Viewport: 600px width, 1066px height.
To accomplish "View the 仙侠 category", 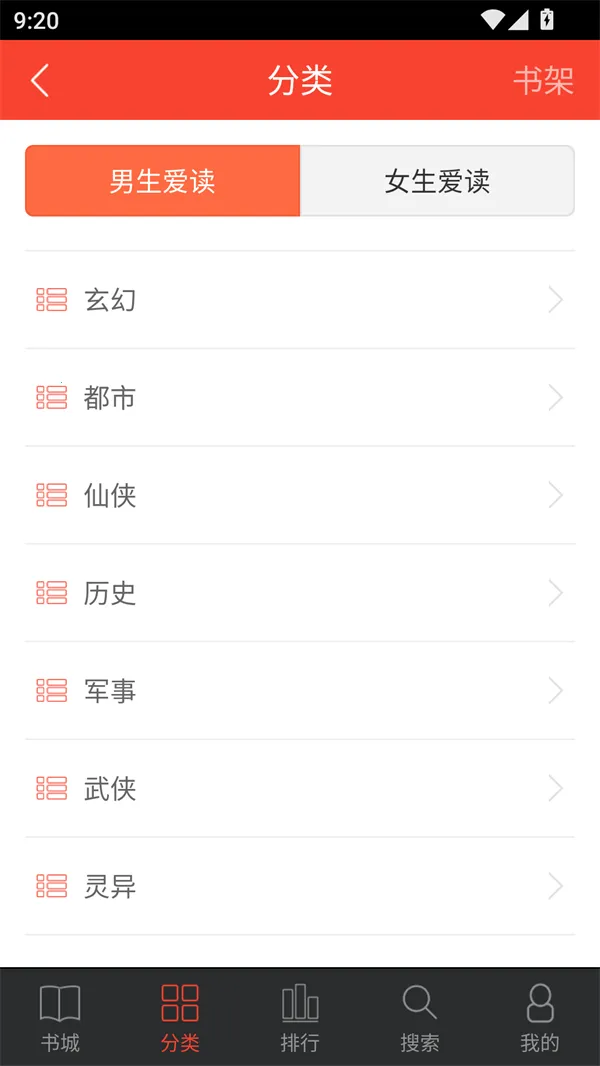I will point(300,495).
